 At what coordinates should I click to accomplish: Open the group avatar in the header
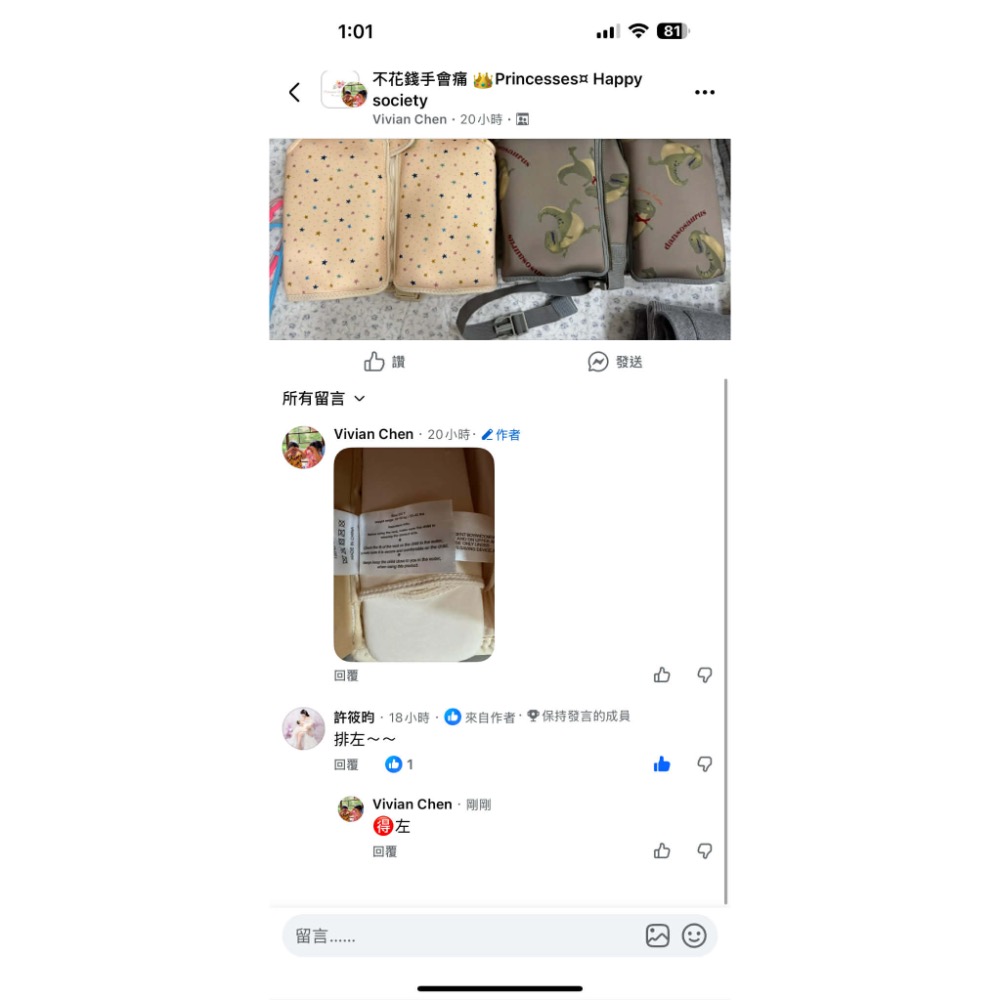pos(344,90)
